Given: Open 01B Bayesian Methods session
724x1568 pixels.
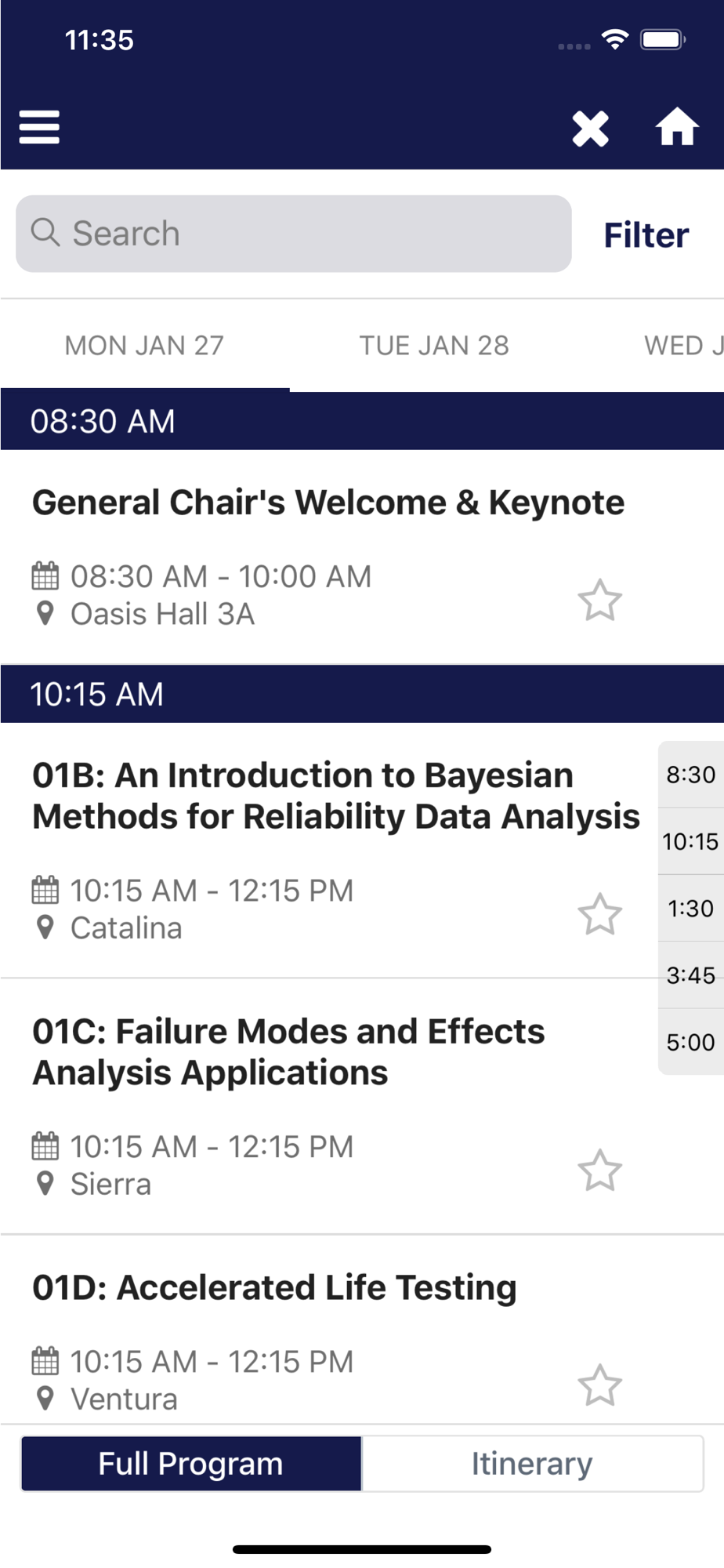Looking at the screenshot, I should pos(336,796).
